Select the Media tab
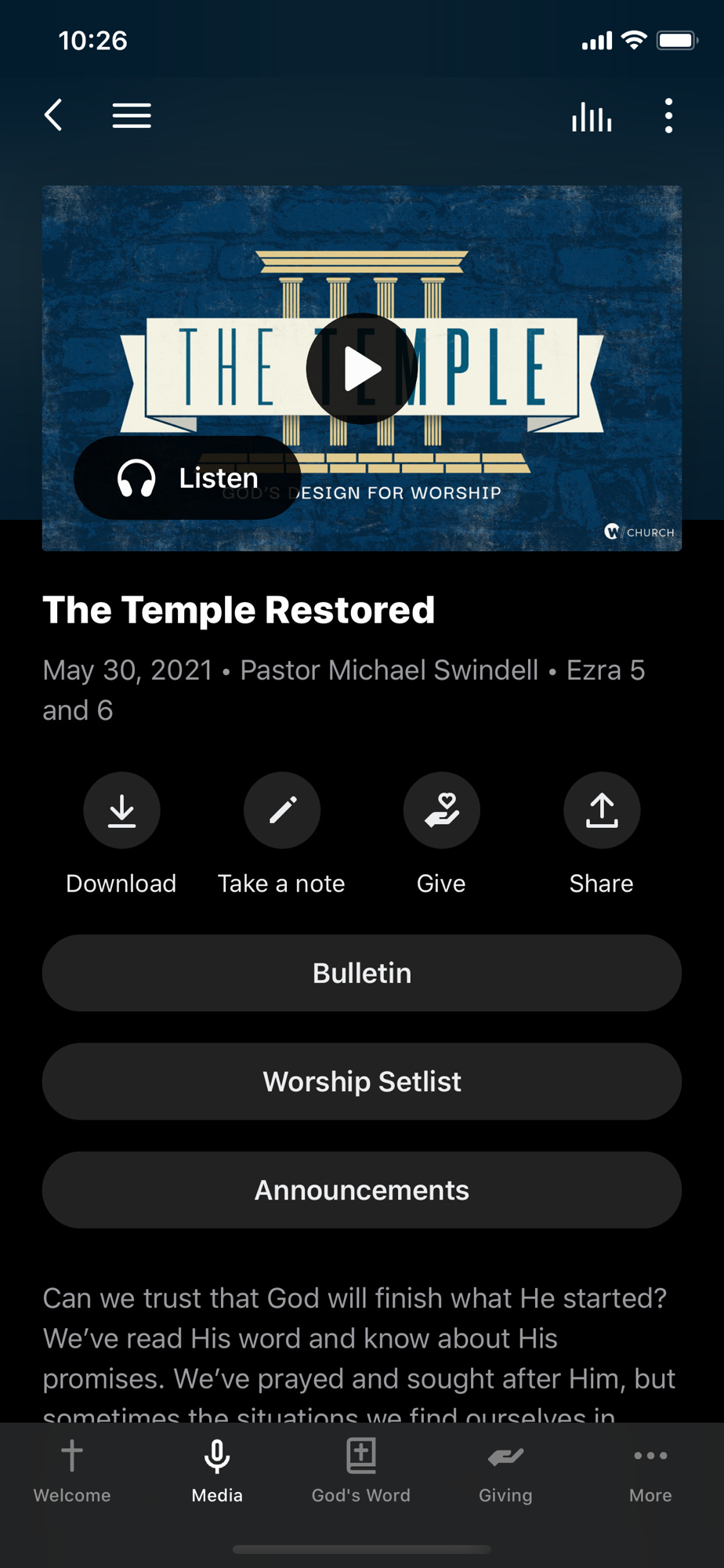Image resolution: width=724 pixels, height=1568 pixels. tap(217, 1471)
